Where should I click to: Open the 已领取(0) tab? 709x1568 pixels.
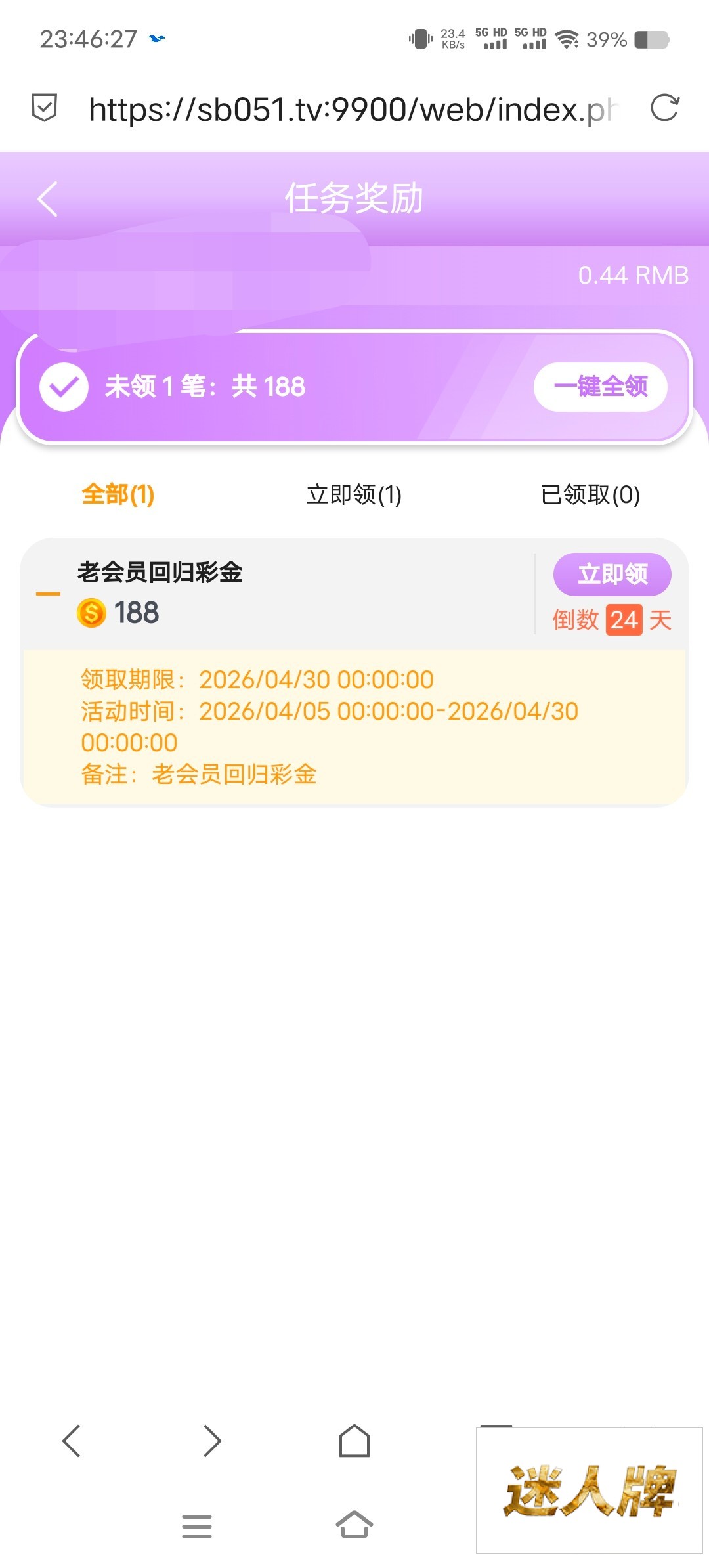point(590,494)
